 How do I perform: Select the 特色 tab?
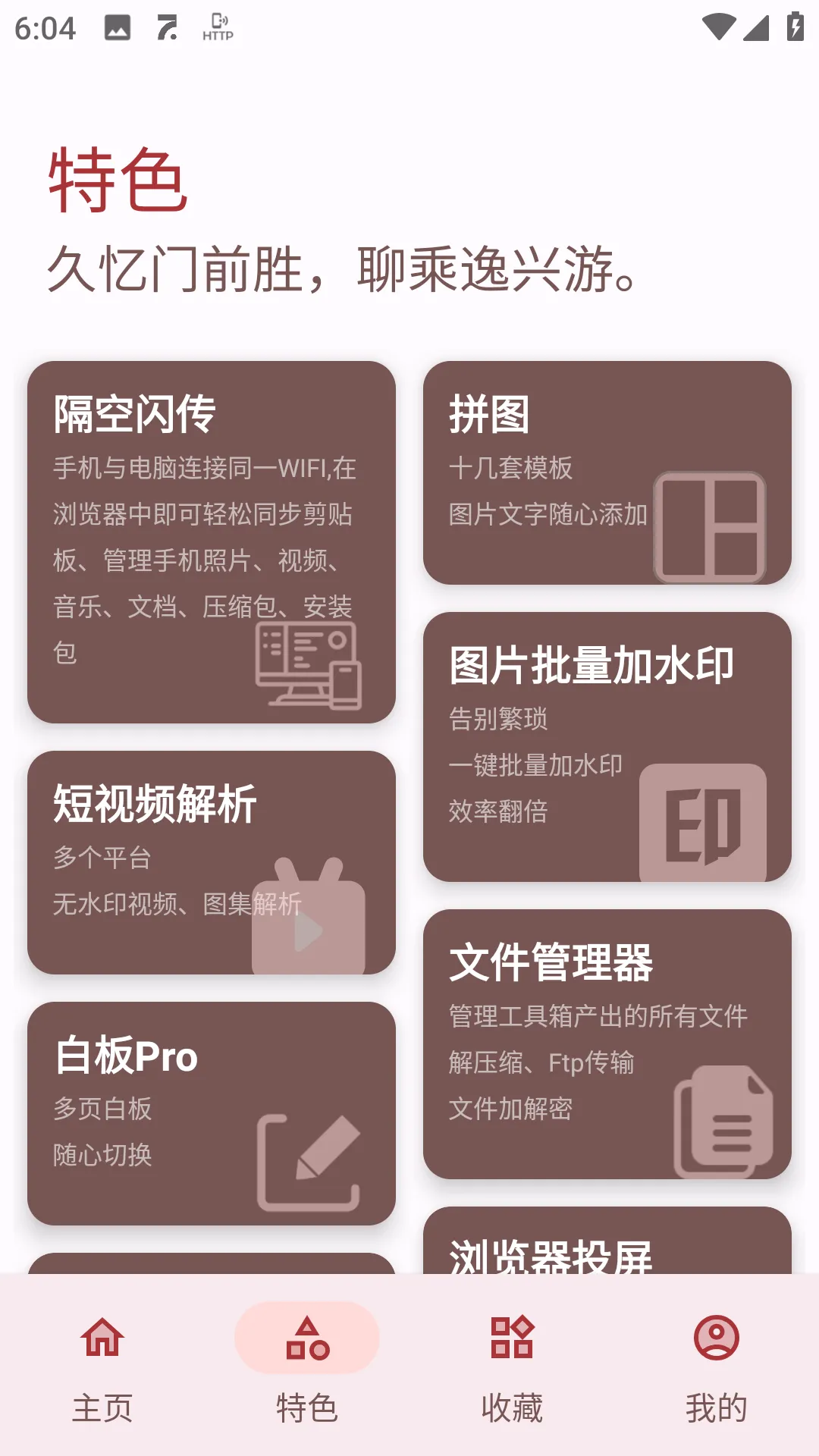coord(307,1365)
